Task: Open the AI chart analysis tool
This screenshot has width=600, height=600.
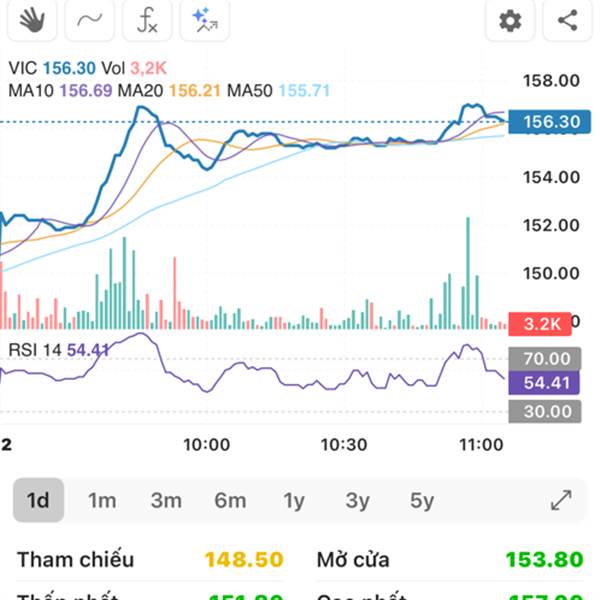Action: [206, 20]
